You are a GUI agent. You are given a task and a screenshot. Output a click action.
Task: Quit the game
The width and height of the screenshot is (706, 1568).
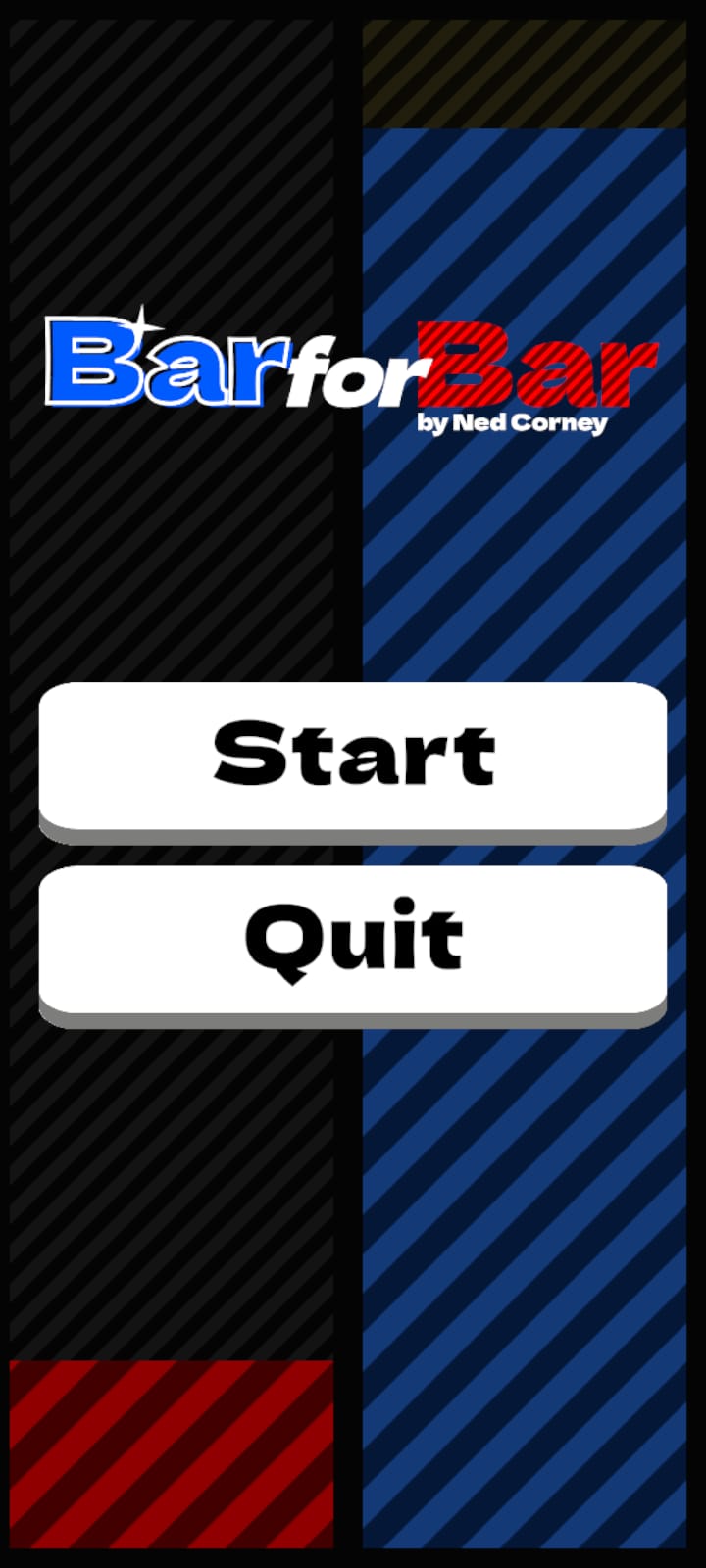coord(353,939)
